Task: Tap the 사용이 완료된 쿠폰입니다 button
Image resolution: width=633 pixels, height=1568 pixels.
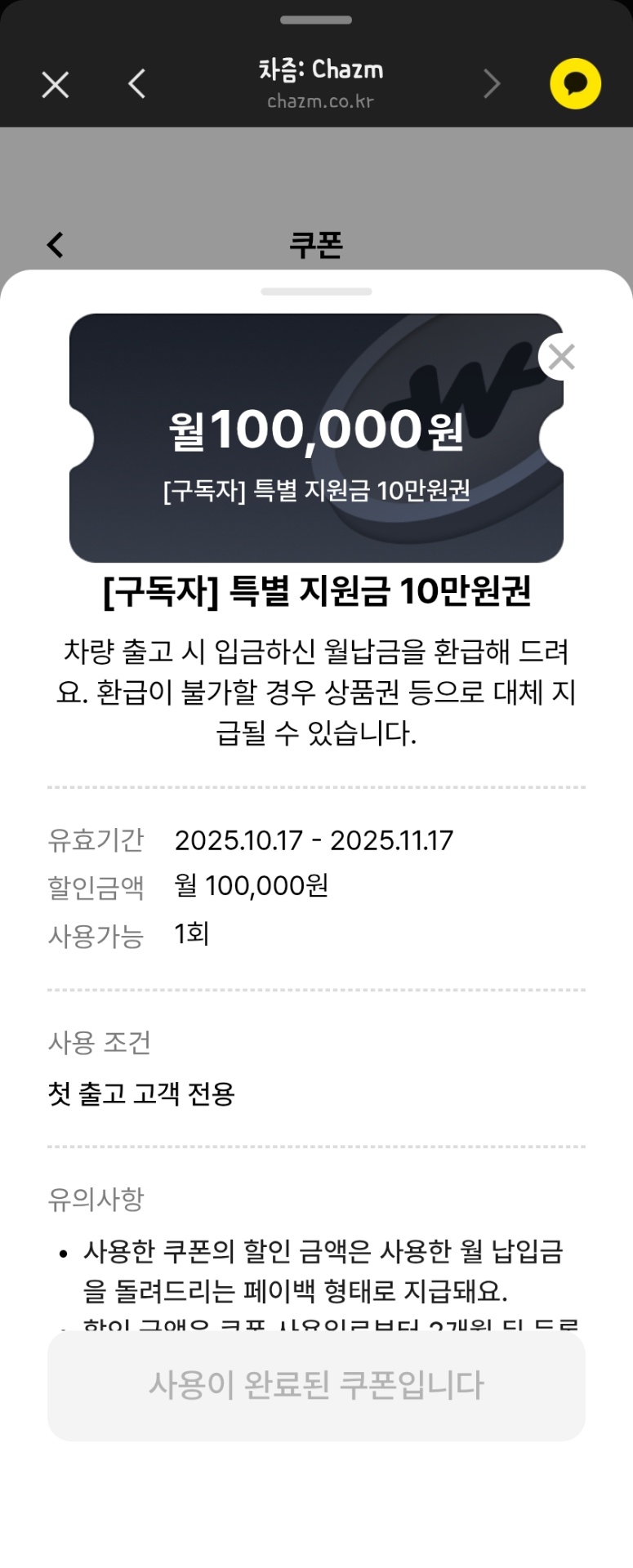Action: [316, 1385]
